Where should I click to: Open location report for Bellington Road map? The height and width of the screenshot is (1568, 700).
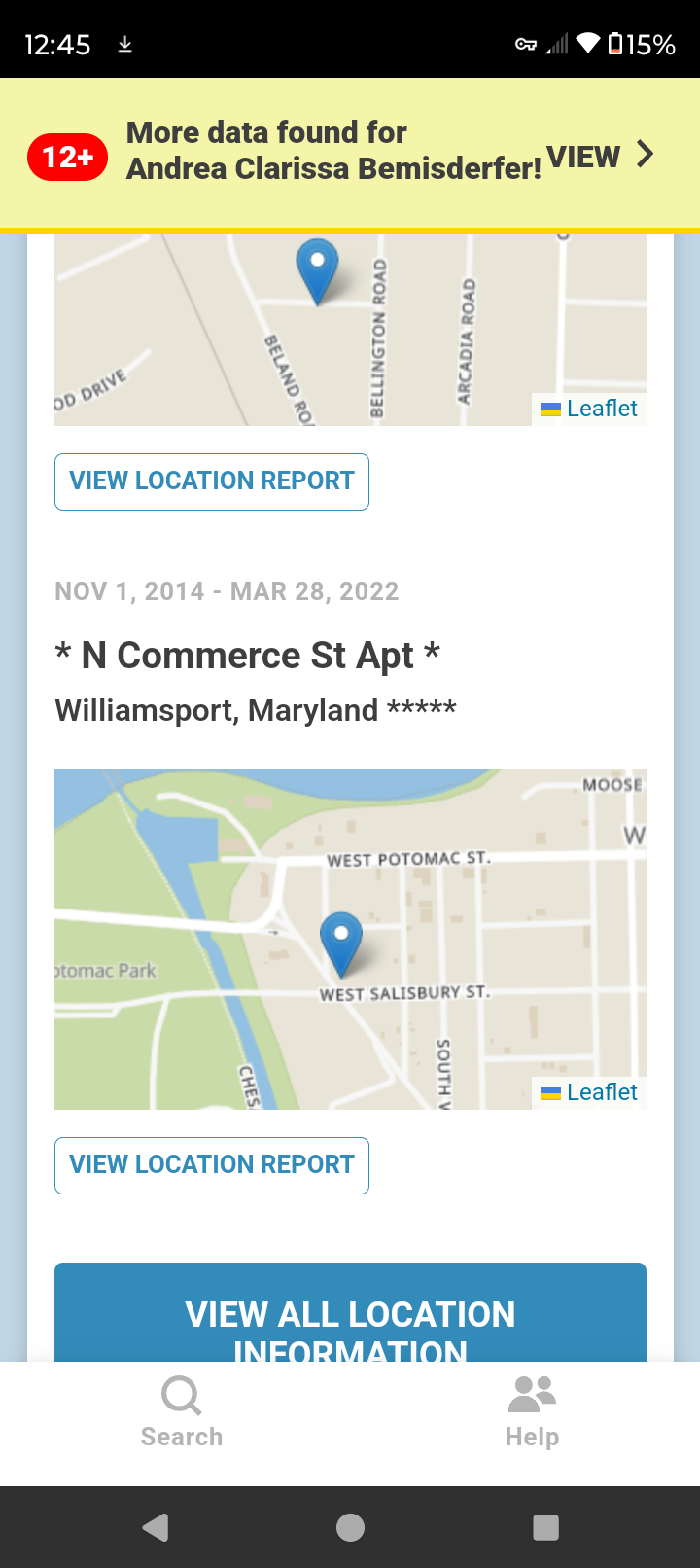212,481
